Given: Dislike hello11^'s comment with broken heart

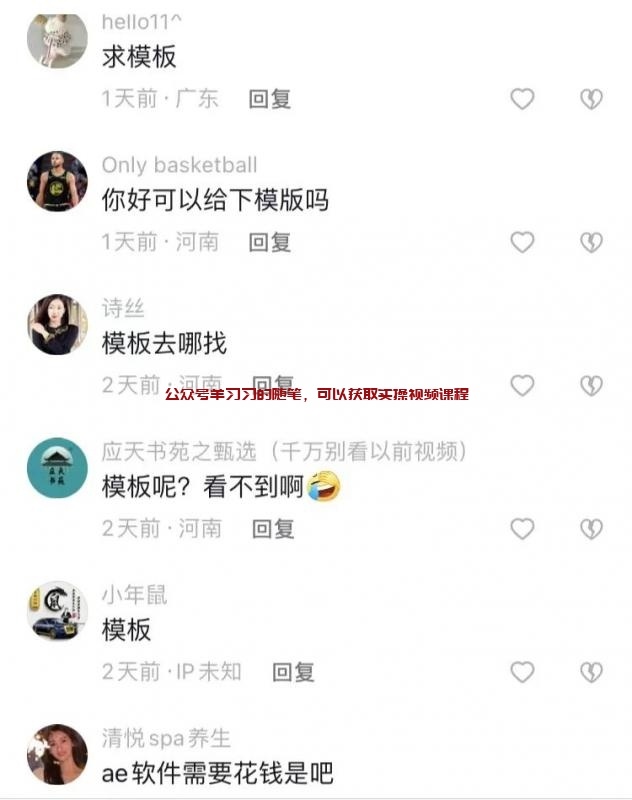Looking at the screenshot, I should pos(591,99).
